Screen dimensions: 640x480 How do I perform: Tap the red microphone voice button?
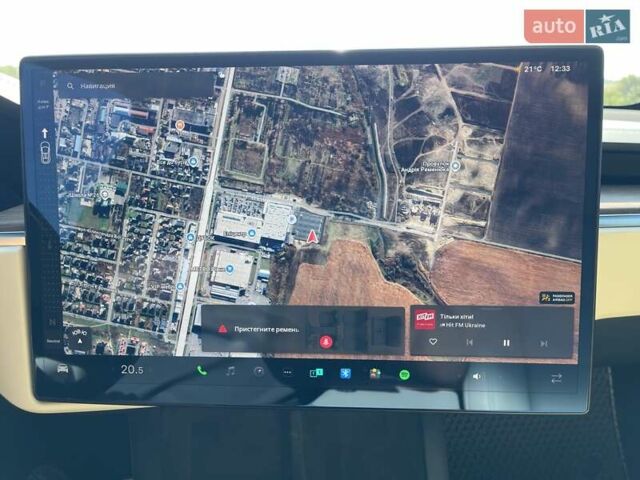[x=325, y=341]
